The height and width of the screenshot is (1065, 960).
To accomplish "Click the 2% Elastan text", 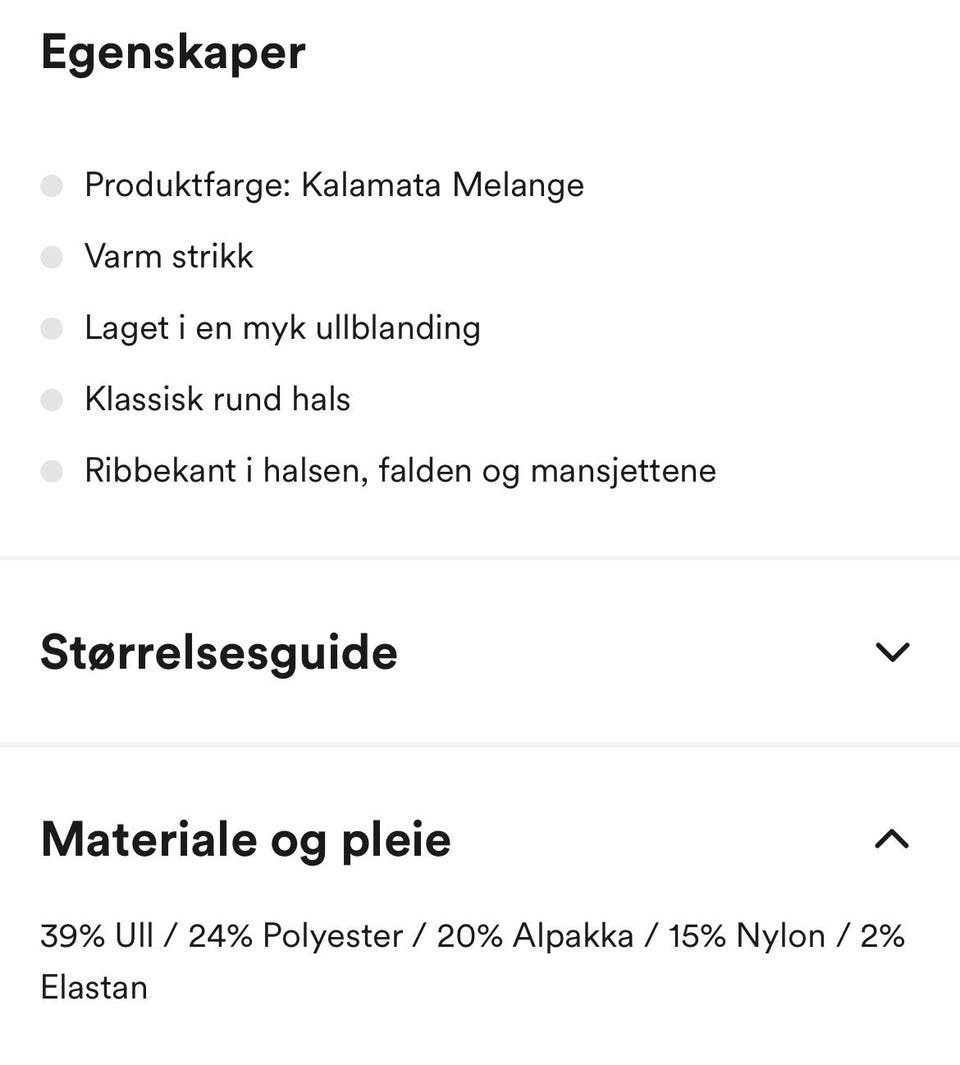I will [94, 987].
